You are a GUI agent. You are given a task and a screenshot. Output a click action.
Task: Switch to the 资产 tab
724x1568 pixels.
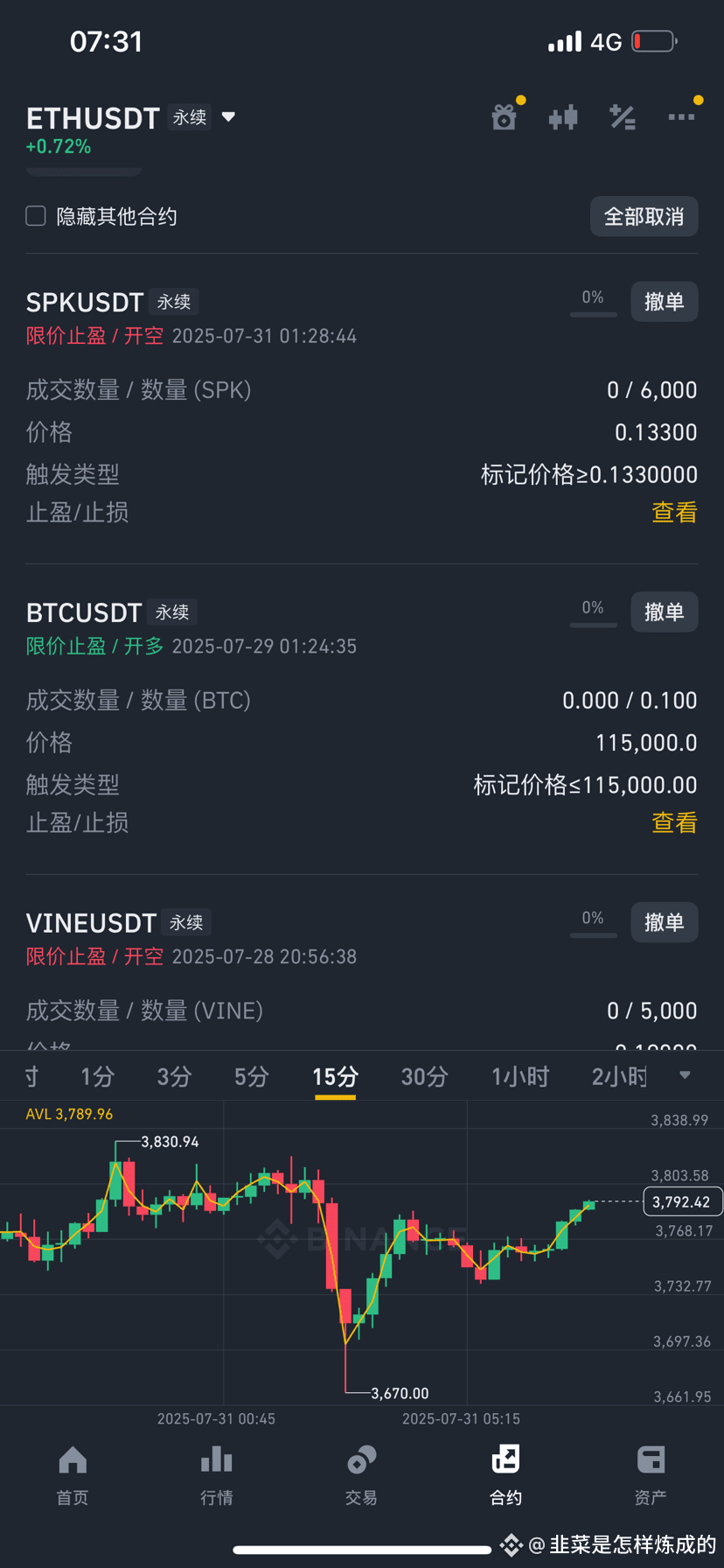651,1476
